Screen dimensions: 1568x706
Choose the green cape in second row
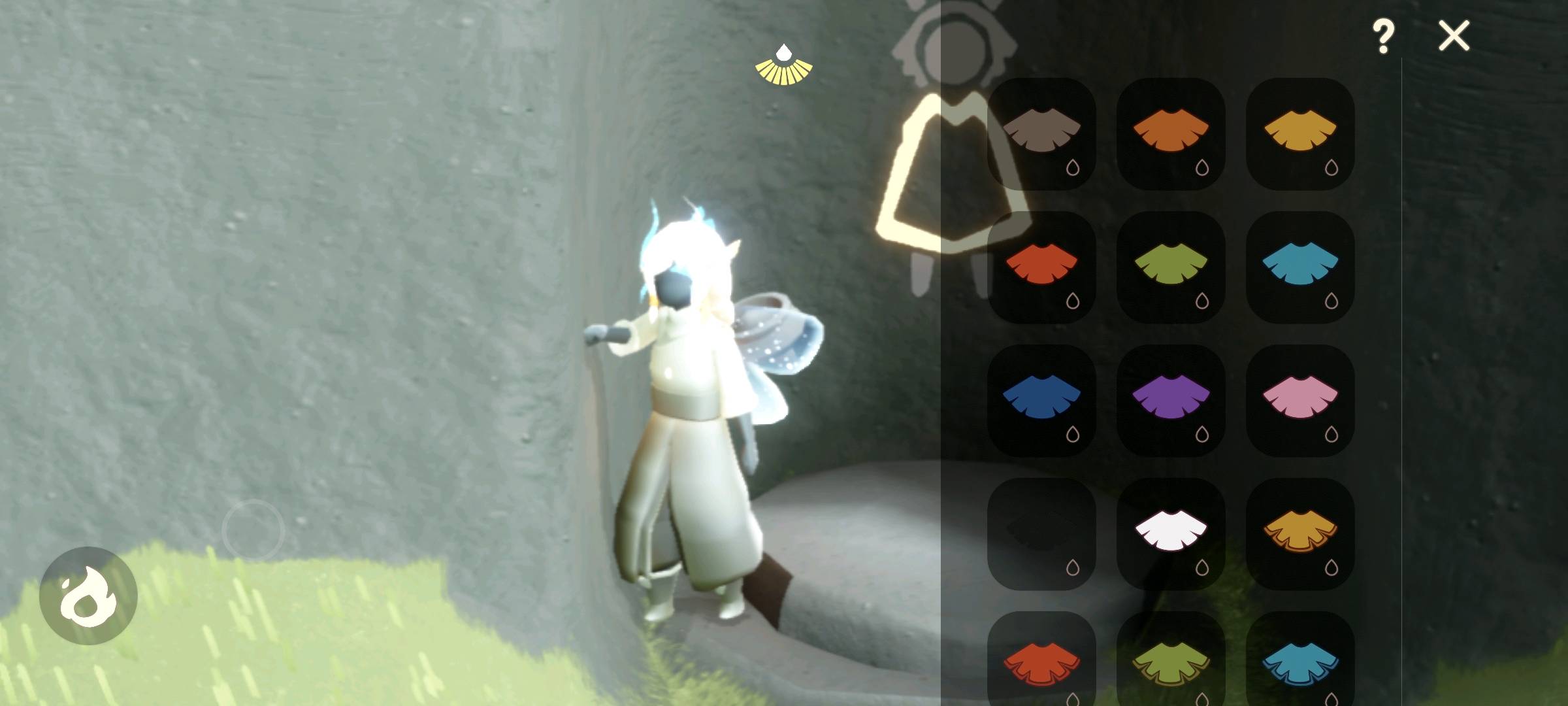coord(1171,266)
